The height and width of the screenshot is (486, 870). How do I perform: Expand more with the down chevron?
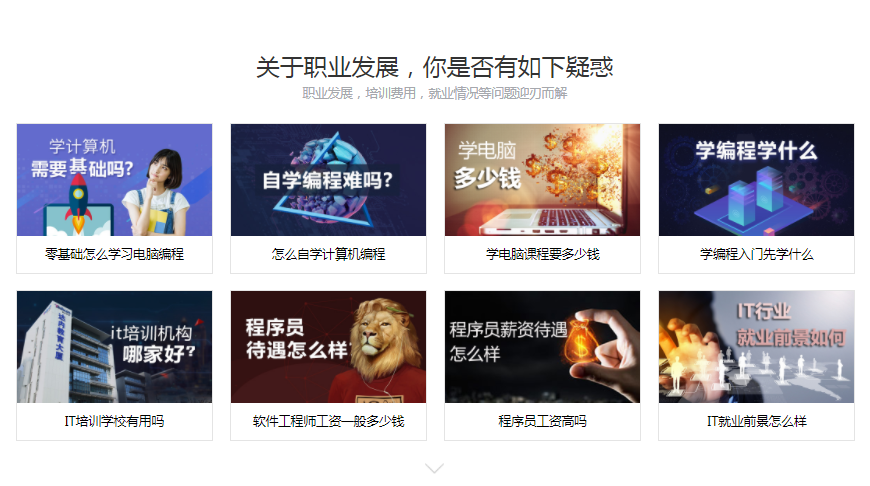click(434, 467)
